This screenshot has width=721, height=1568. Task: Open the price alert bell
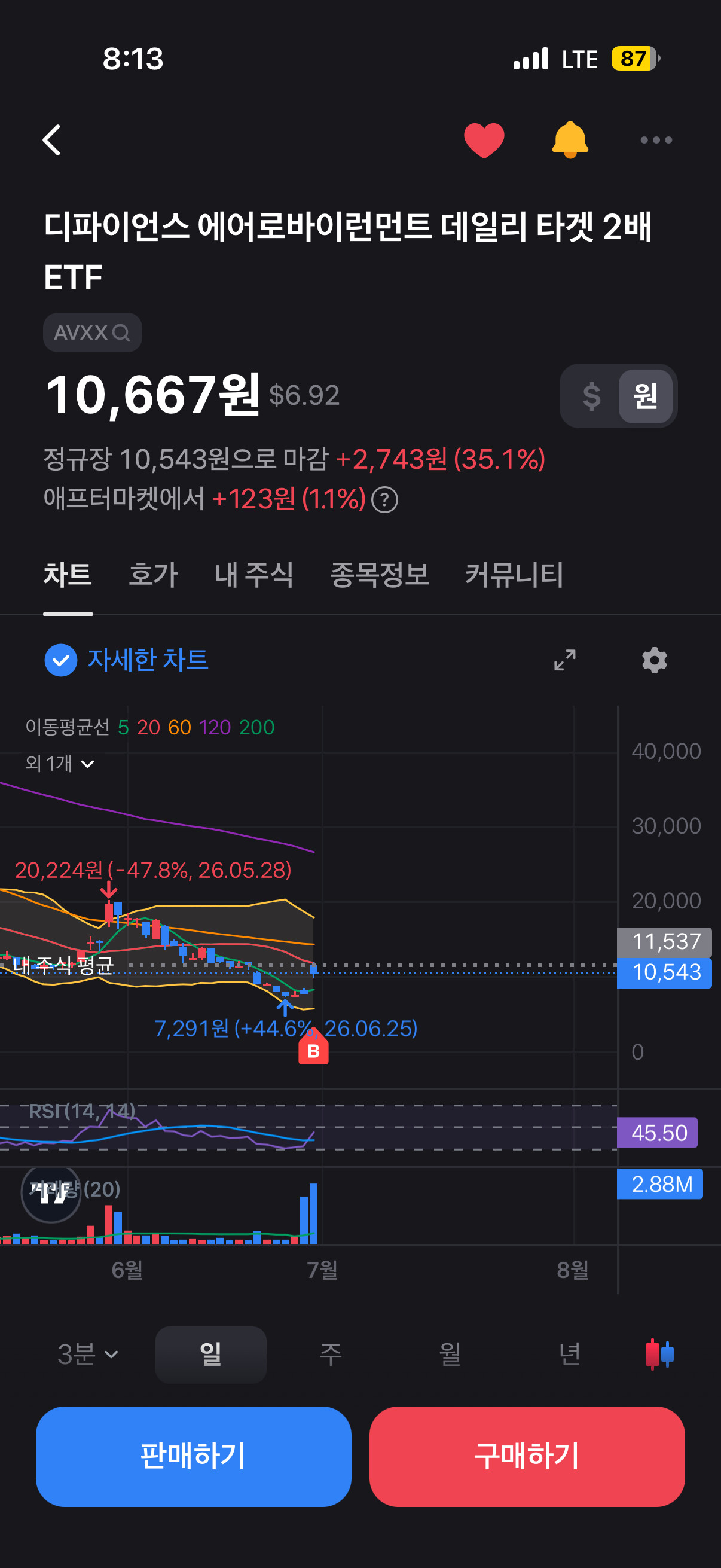click(570, 140)
